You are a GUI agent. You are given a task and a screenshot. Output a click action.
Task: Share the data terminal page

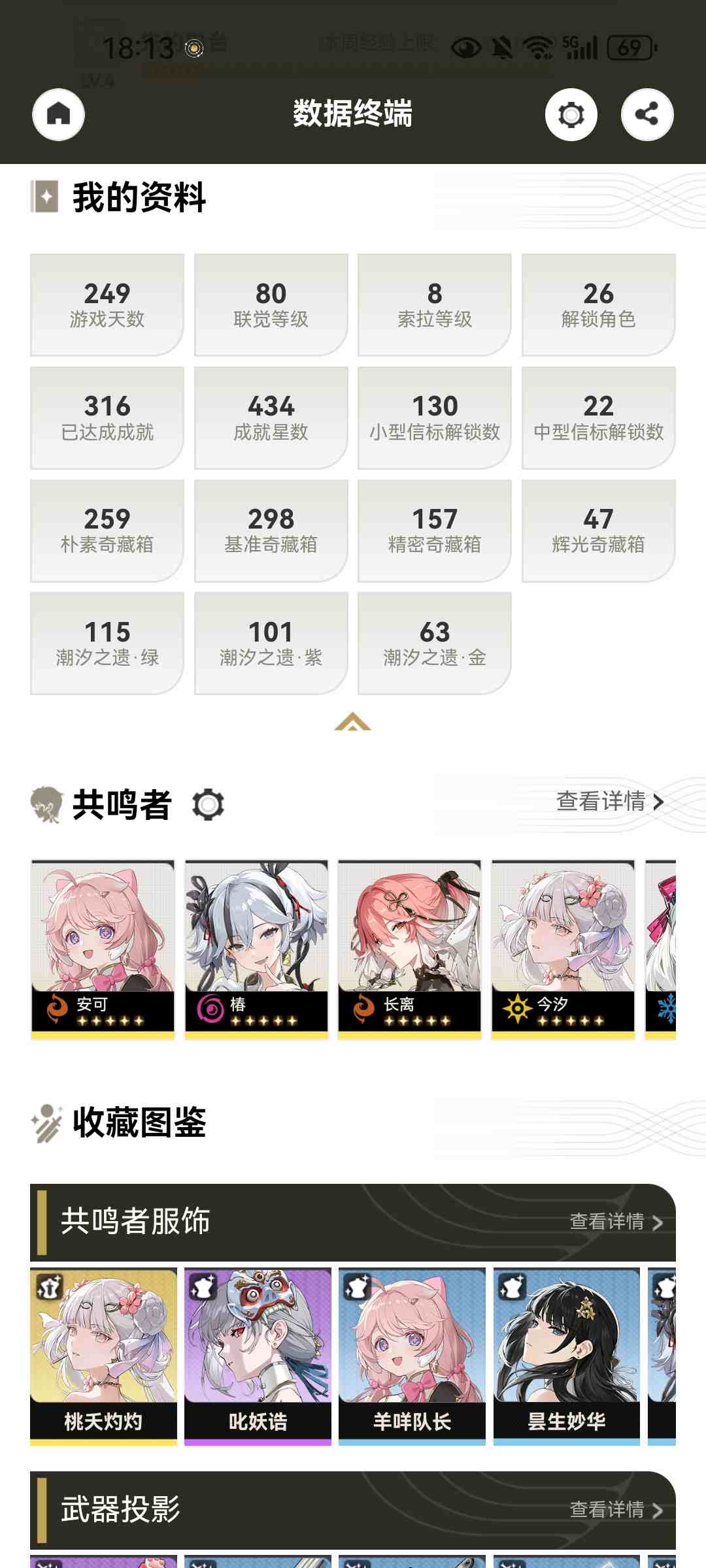[x=647, y=114]
